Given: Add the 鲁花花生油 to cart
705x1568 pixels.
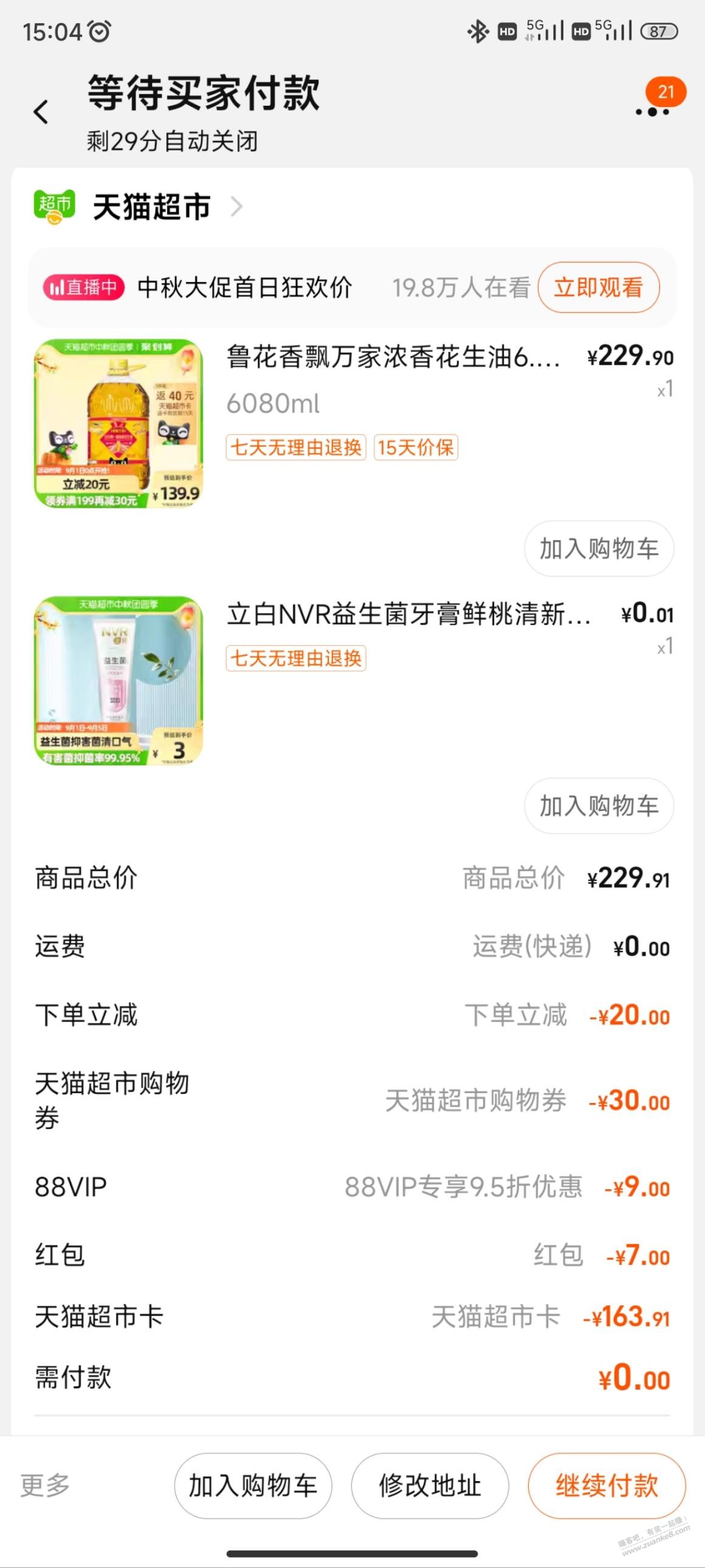Looking at the screenshot, I should [x=599, y=548].
